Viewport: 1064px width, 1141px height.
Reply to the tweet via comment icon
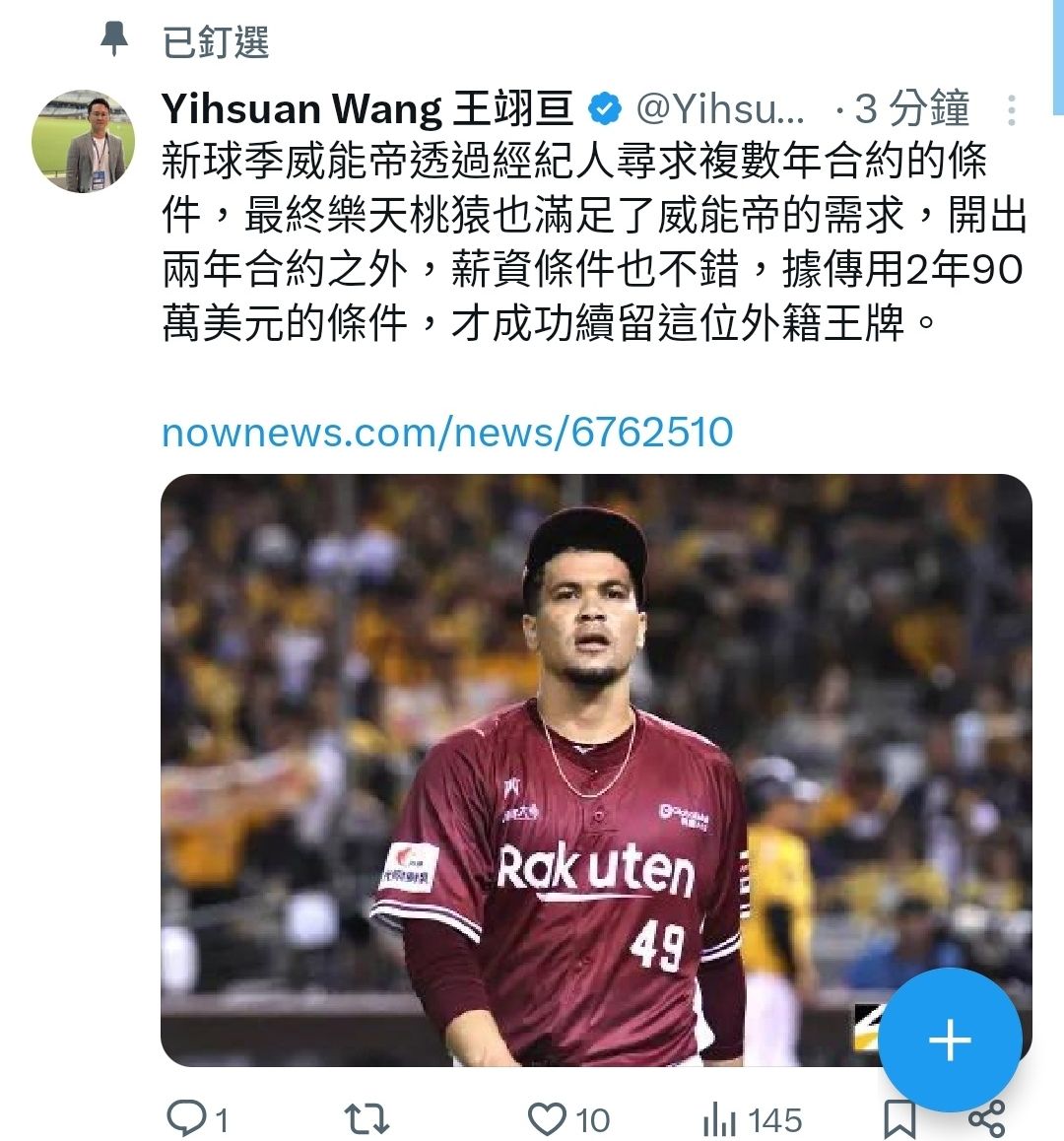(x=187, y=1118)
